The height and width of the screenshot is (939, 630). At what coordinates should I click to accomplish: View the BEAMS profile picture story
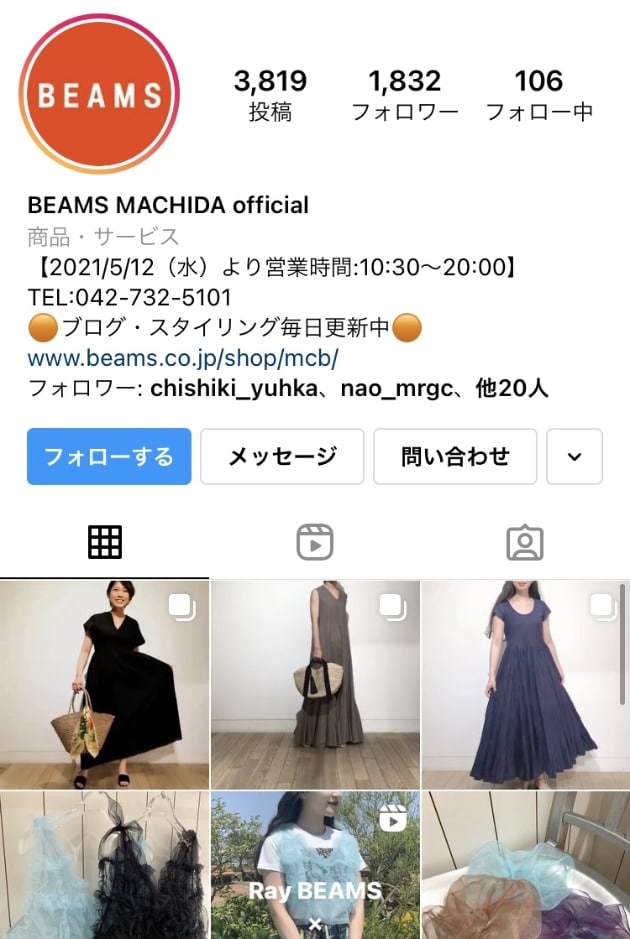[98, 95]
